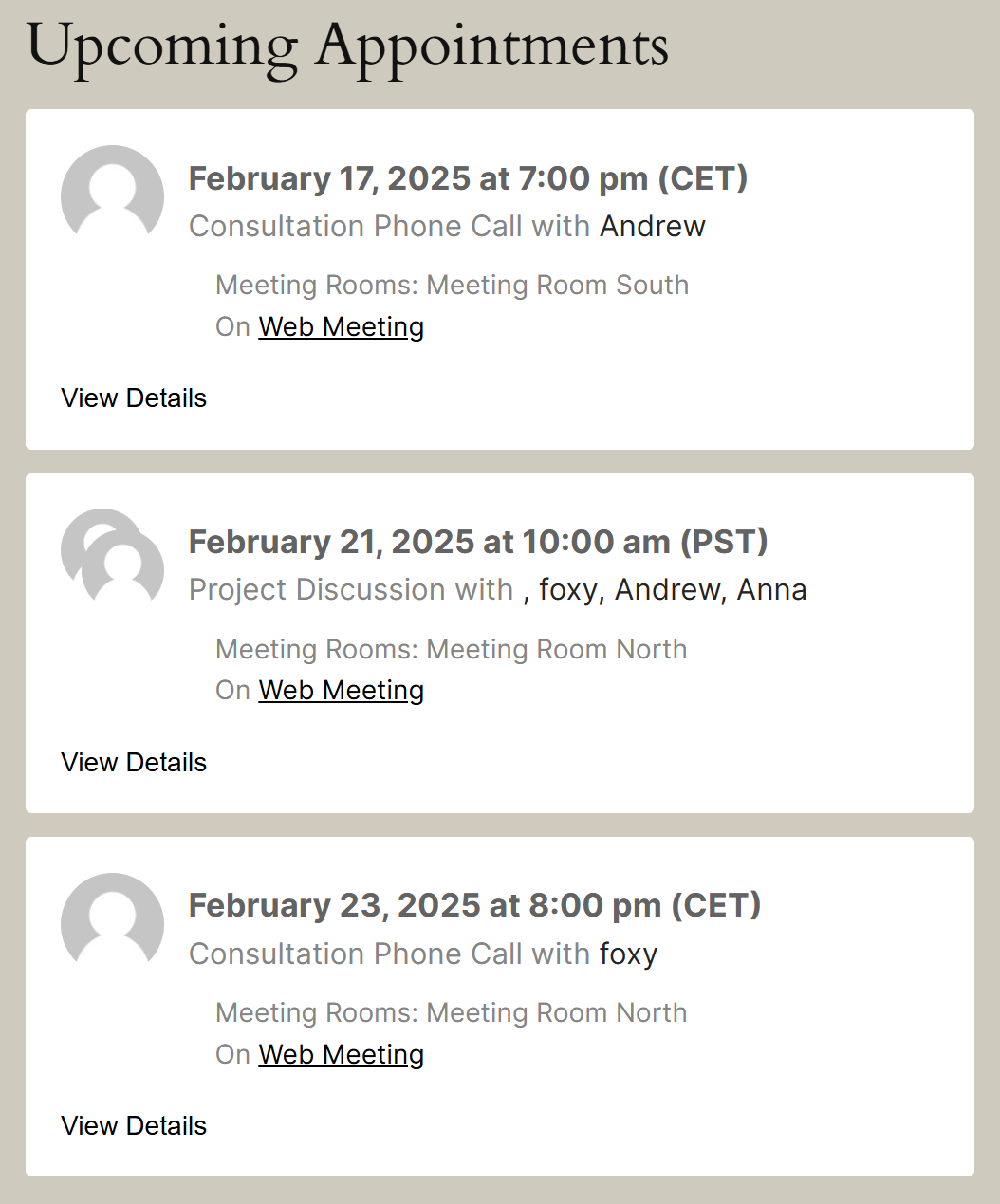Open Web Meeting for the February 17 consultation
1000x1204 pixels.
coord(341,326)
